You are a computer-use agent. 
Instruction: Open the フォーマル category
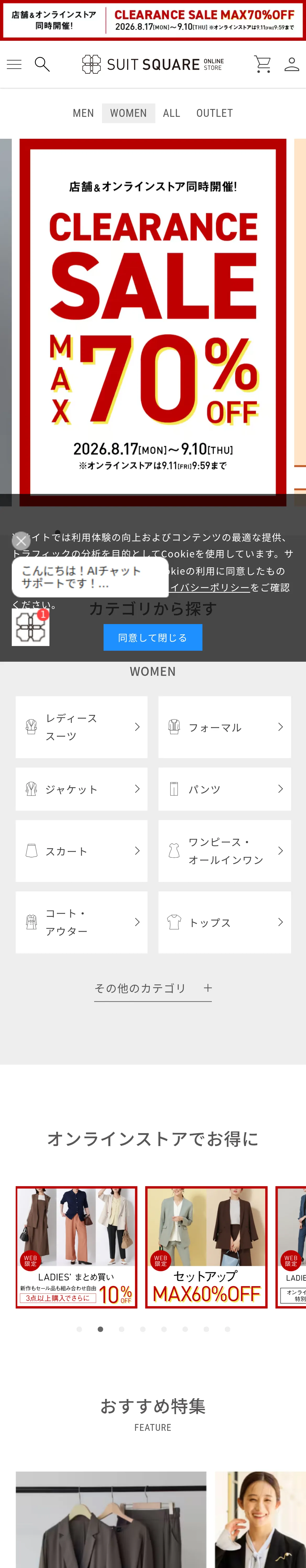[224, 727]
